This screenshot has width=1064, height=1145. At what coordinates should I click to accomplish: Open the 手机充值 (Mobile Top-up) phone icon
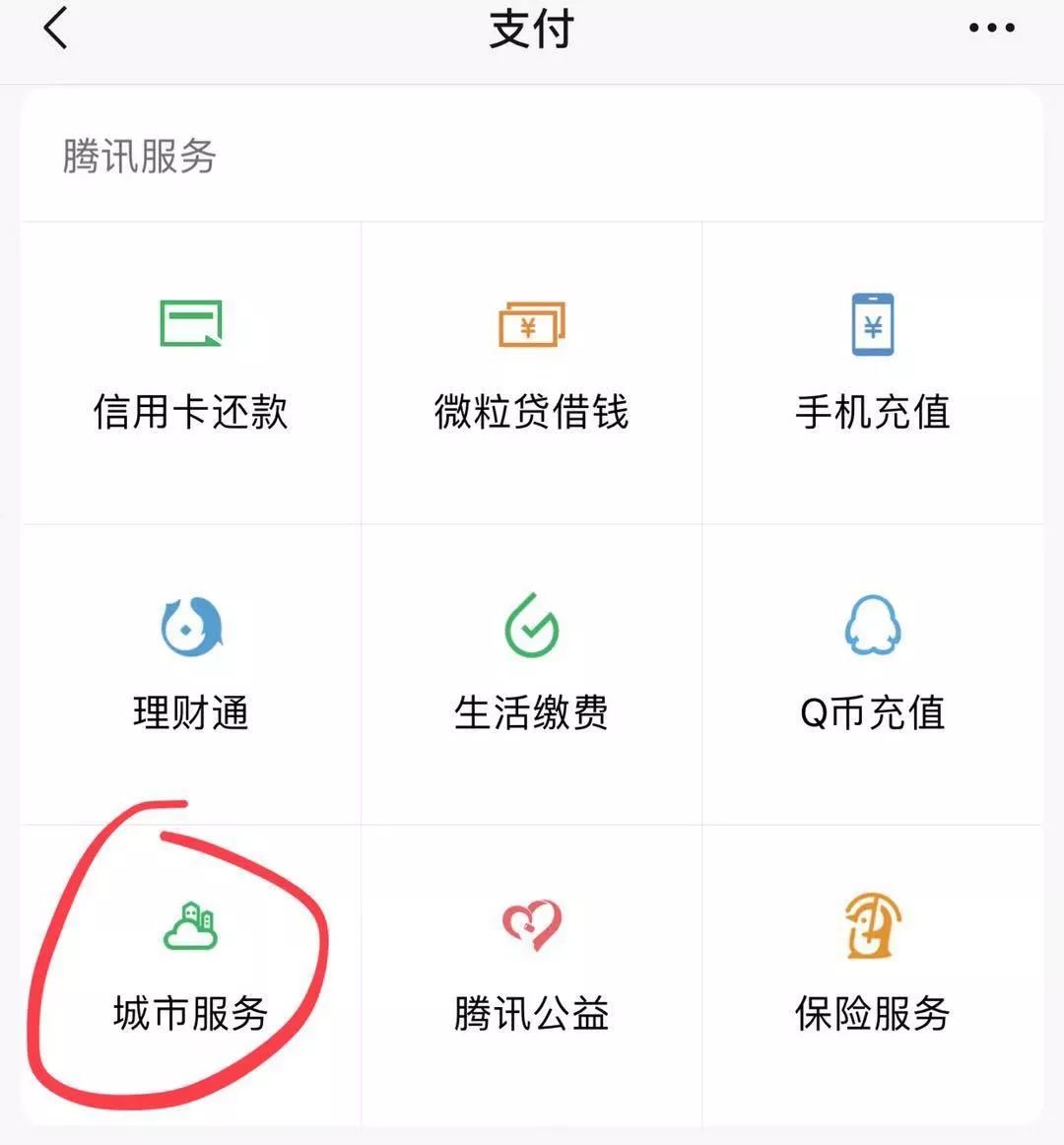[x=873, y=325]
